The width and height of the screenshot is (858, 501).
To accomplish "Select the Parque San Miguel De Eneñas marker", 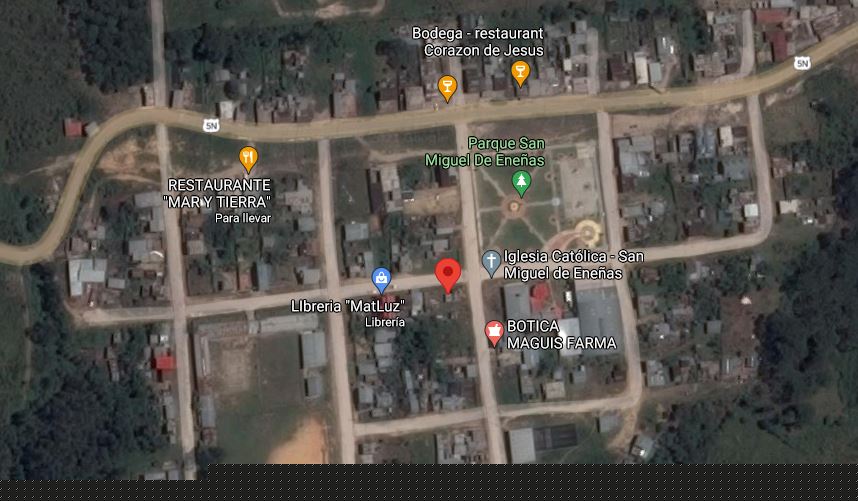I will [520, 182].
